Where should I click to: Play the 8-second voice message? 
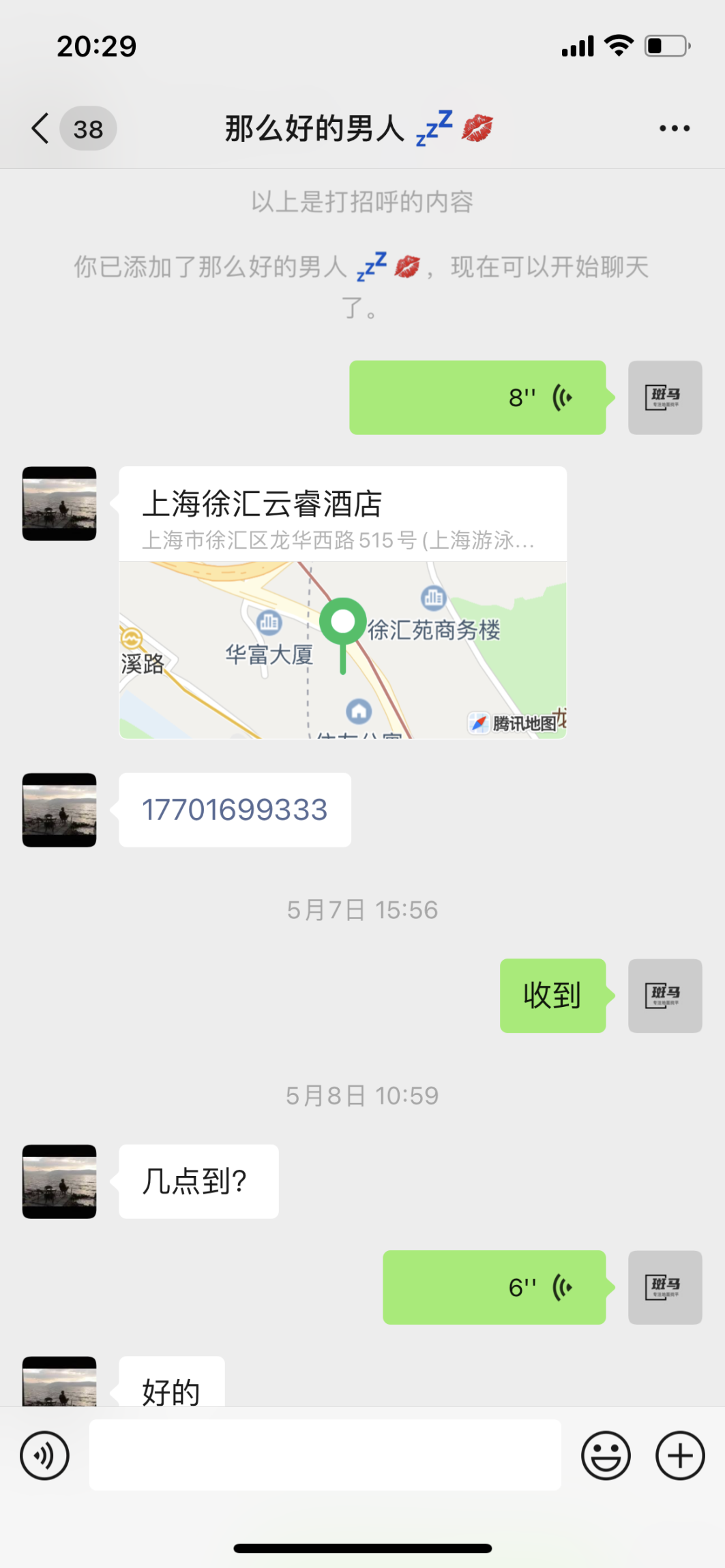pyautogui.click(x=477, y=397)
